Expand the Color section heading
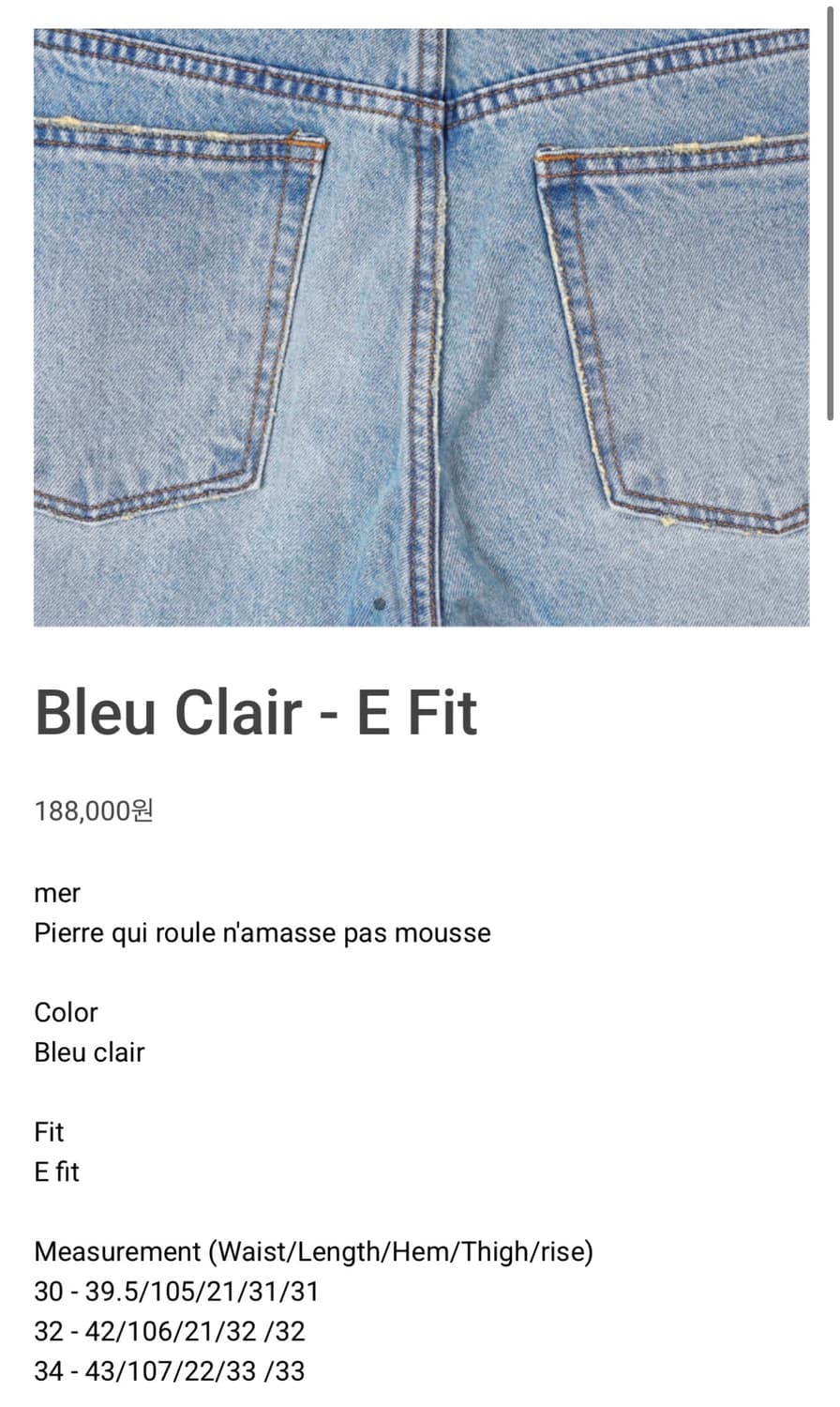 tap(65, 1012)
